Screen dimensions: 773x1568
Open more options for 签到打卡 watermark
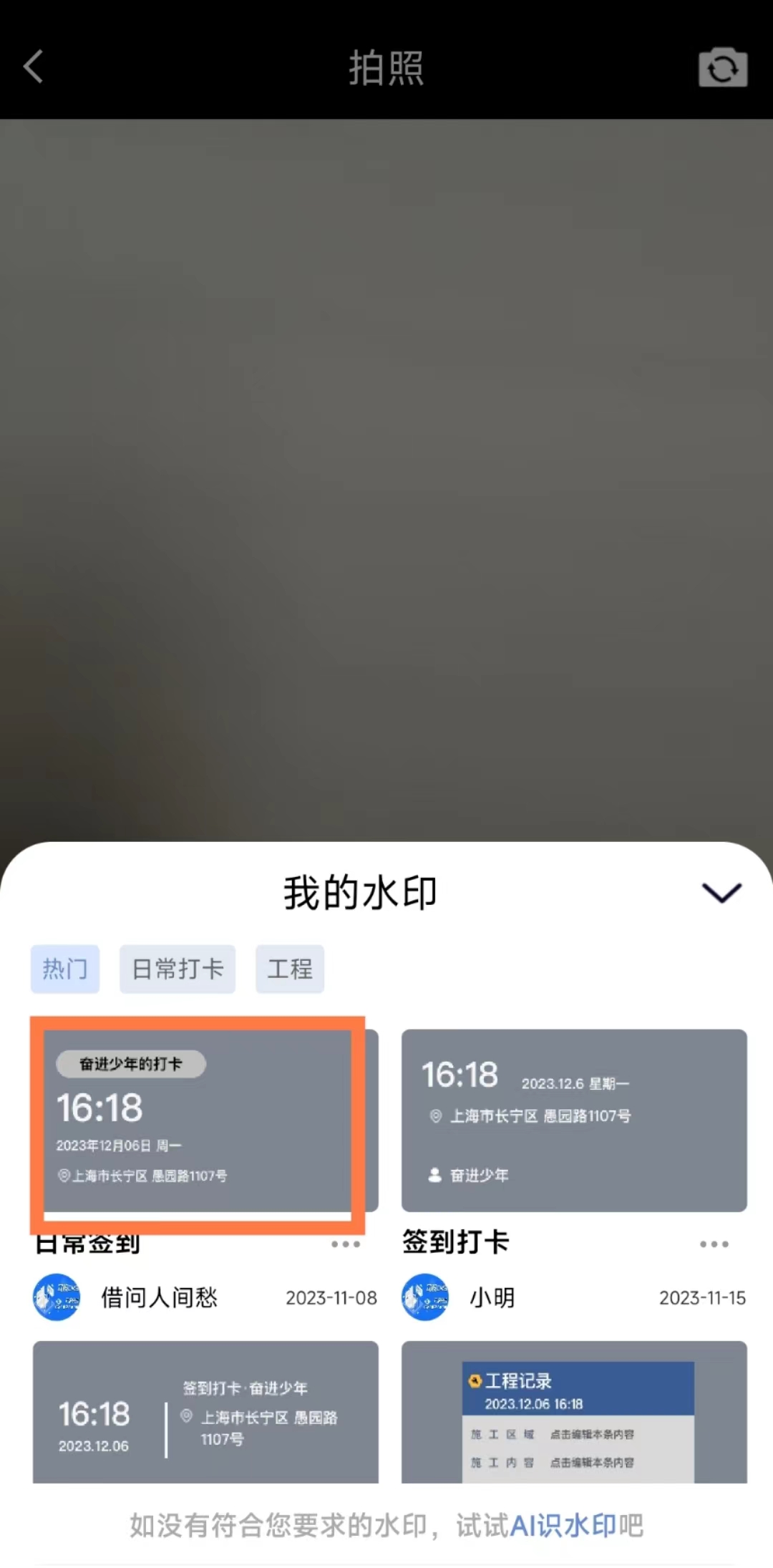click(x=714, y=1244)
